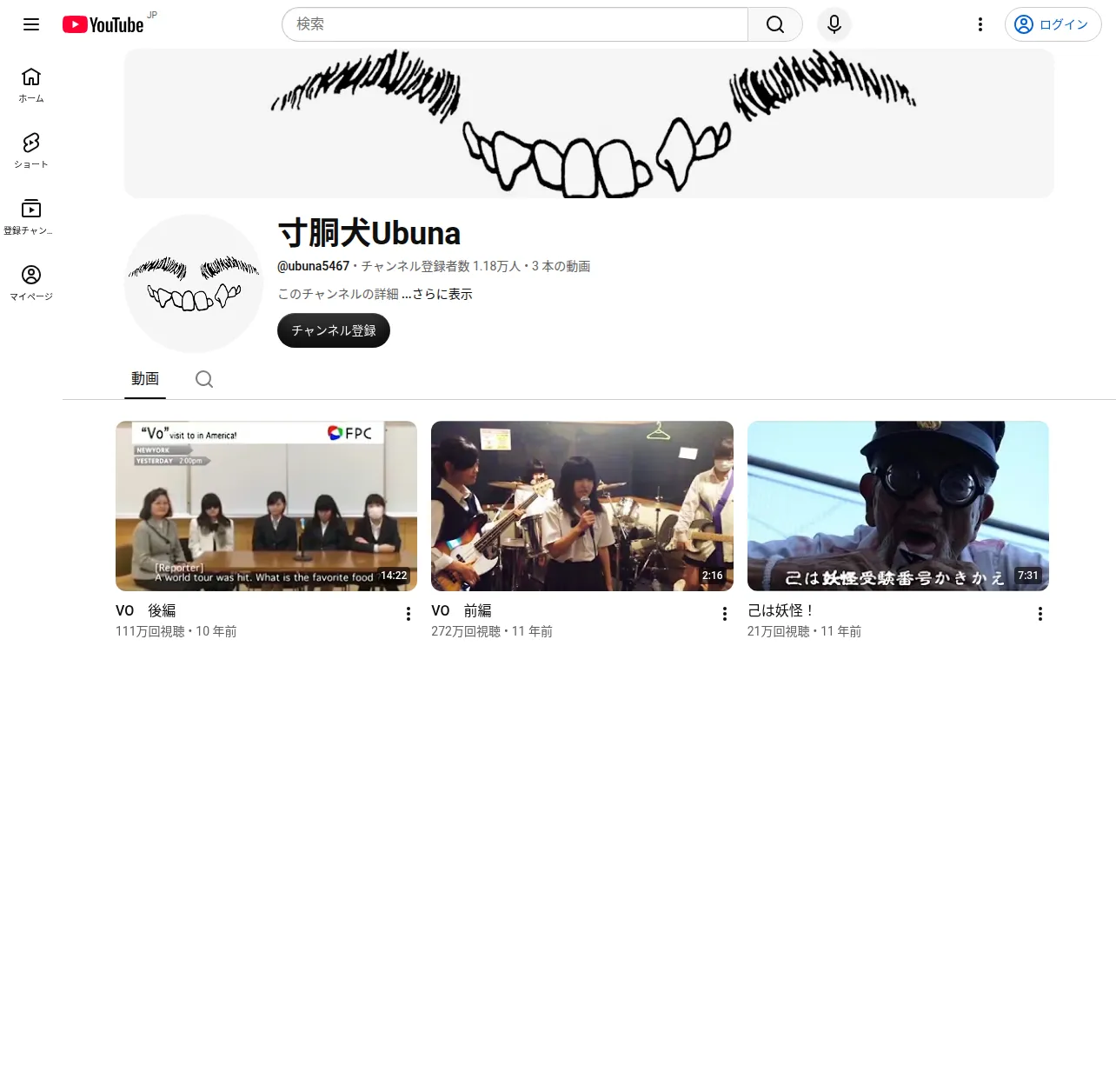Open options menu for VO 後編
The image size is (1116, 1092).
tap(409, 614)
